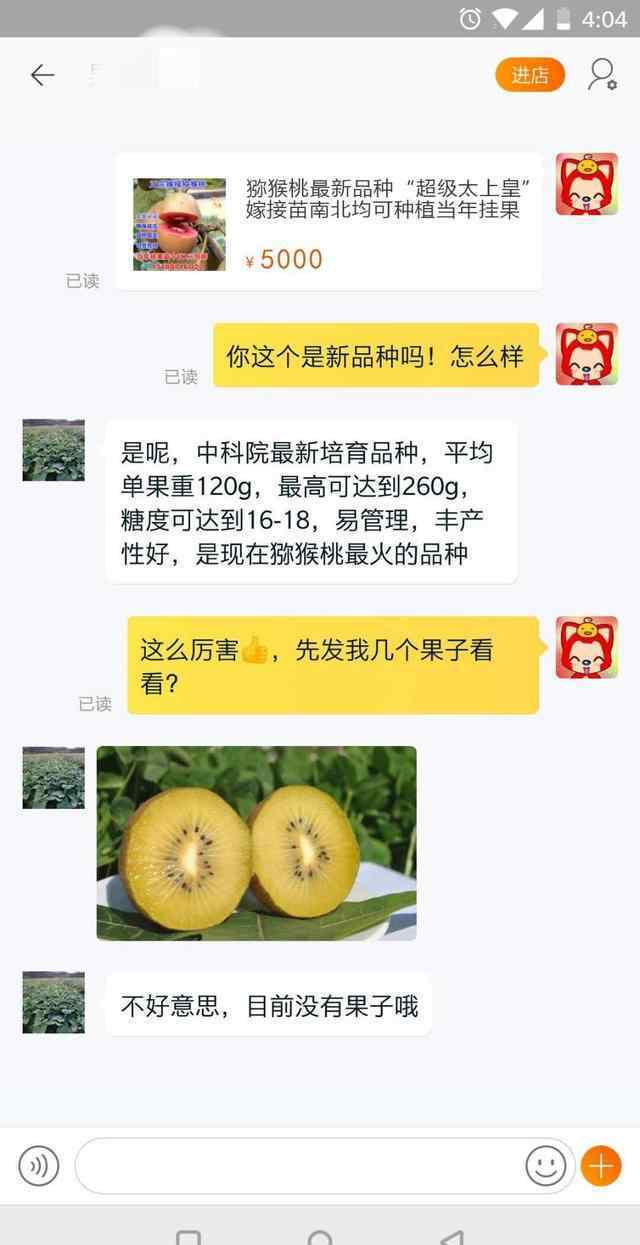Tap the orange plus attachment button
This screenshot has width=640, height=1245.
click(601, 1166)
